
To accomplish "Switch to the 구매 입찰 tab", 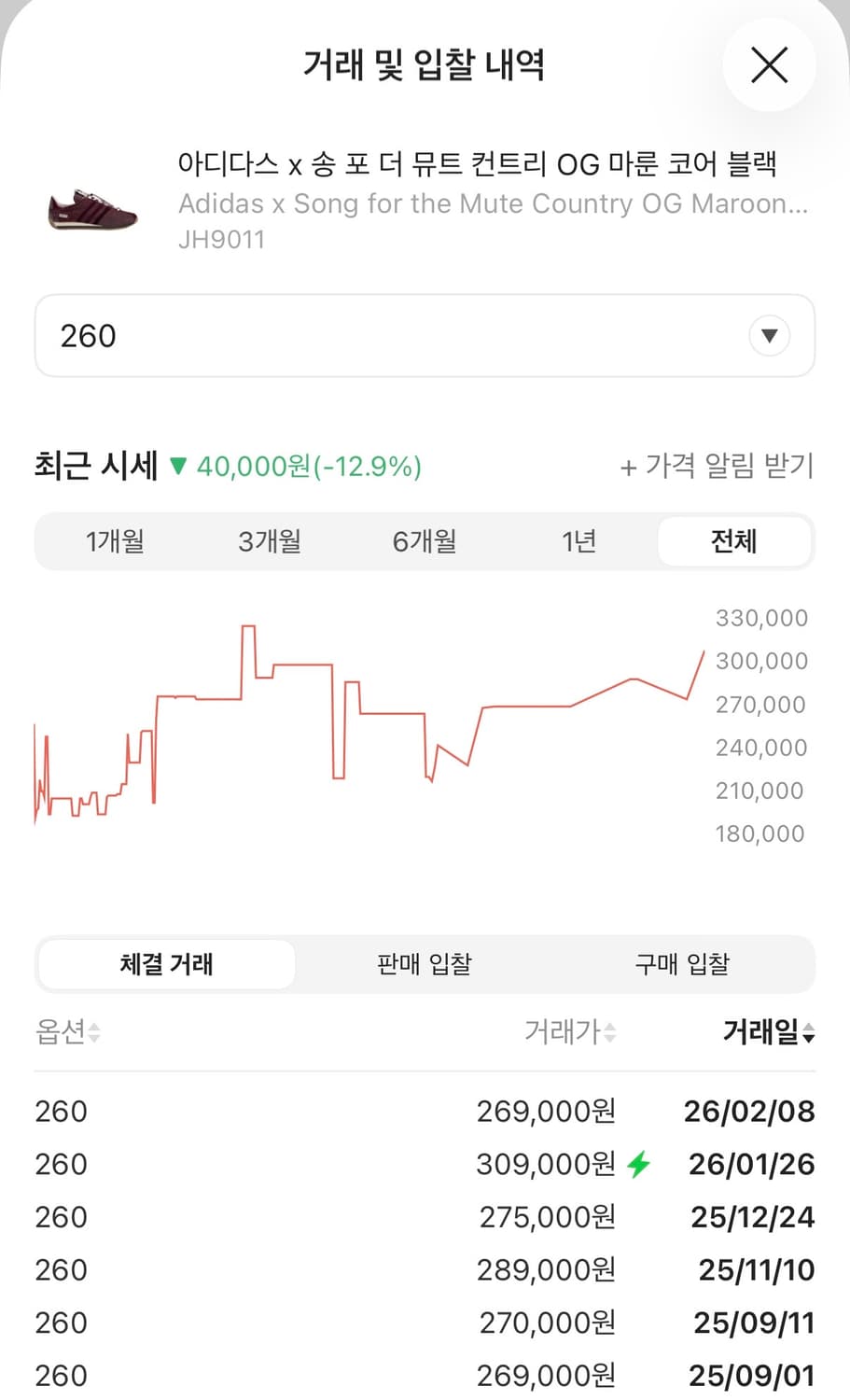I will (x=682, y=964).
